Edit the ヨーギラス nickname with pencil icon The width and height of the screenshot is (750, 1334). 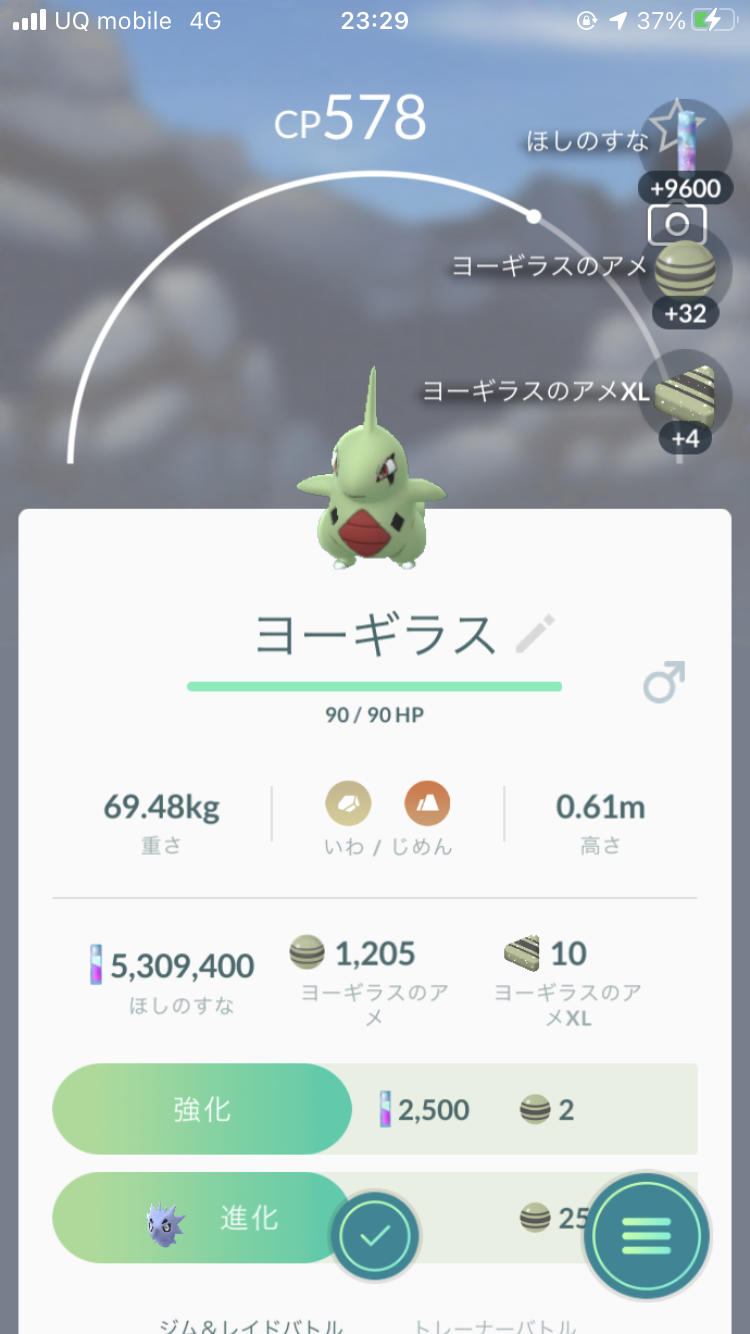click(x=534, y=634)
